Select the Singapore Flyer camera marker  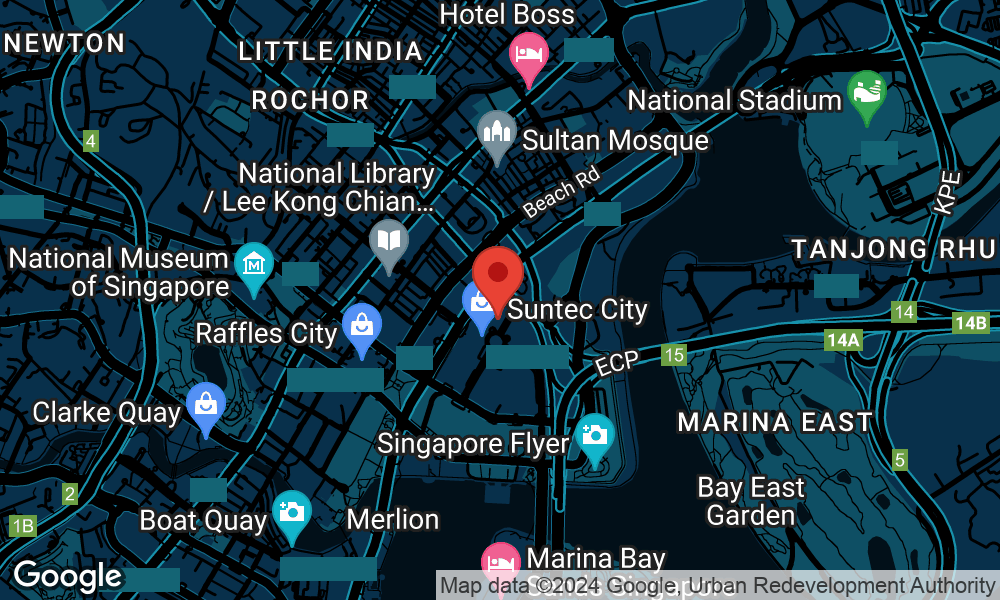pos(595,436)
